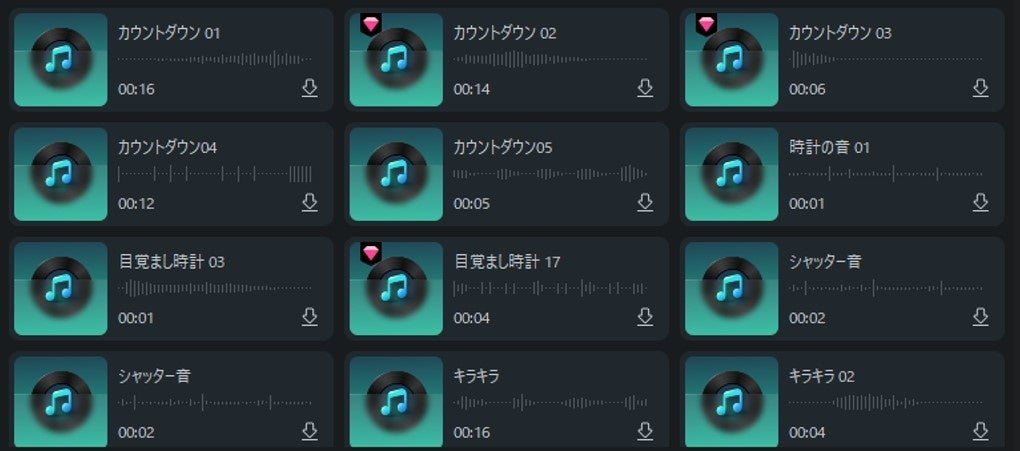Select the カウントダウン 01 music thumbnail
This screenshot has height=451, width=1020.
pyautogui.click(x=60, y=60)
